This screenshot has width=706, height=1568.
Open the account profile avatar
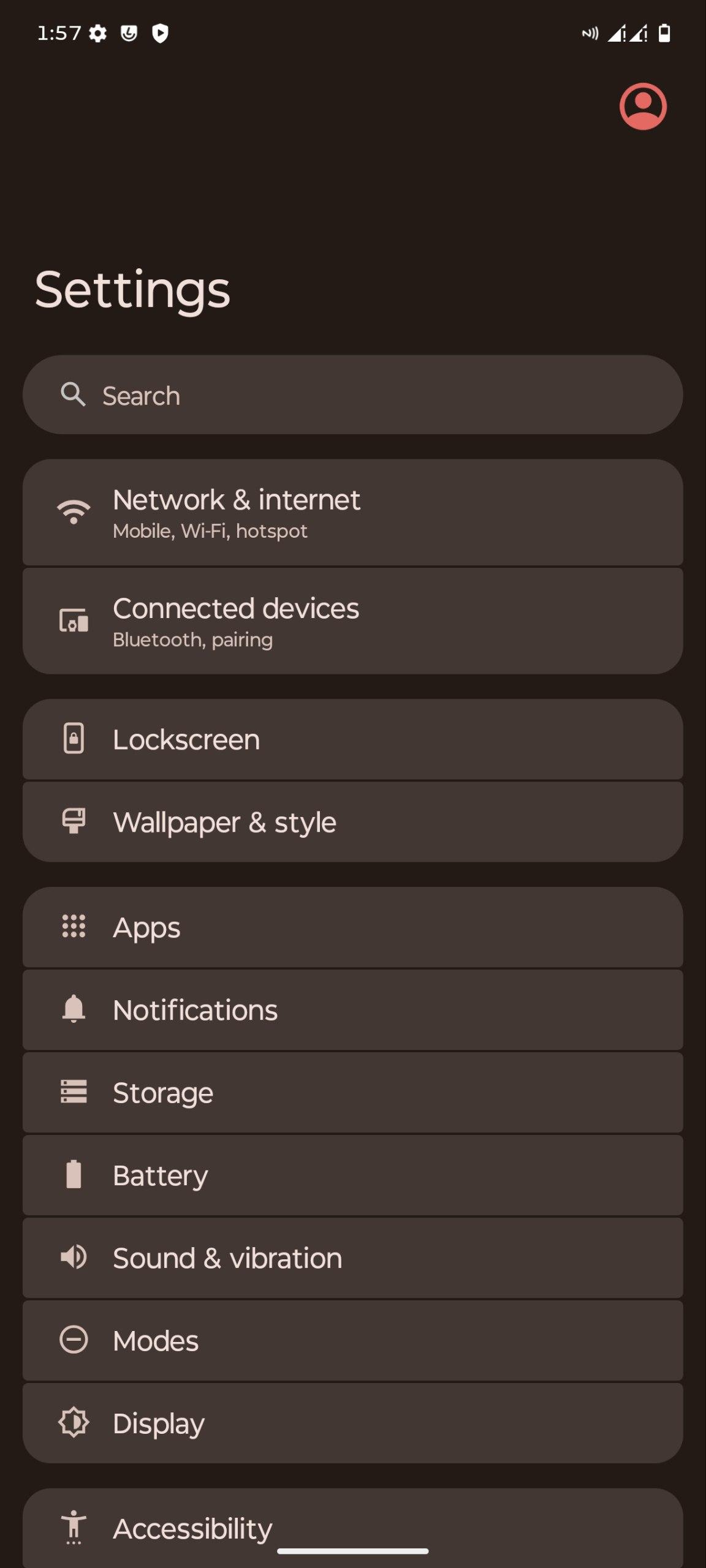pos(643,107)
